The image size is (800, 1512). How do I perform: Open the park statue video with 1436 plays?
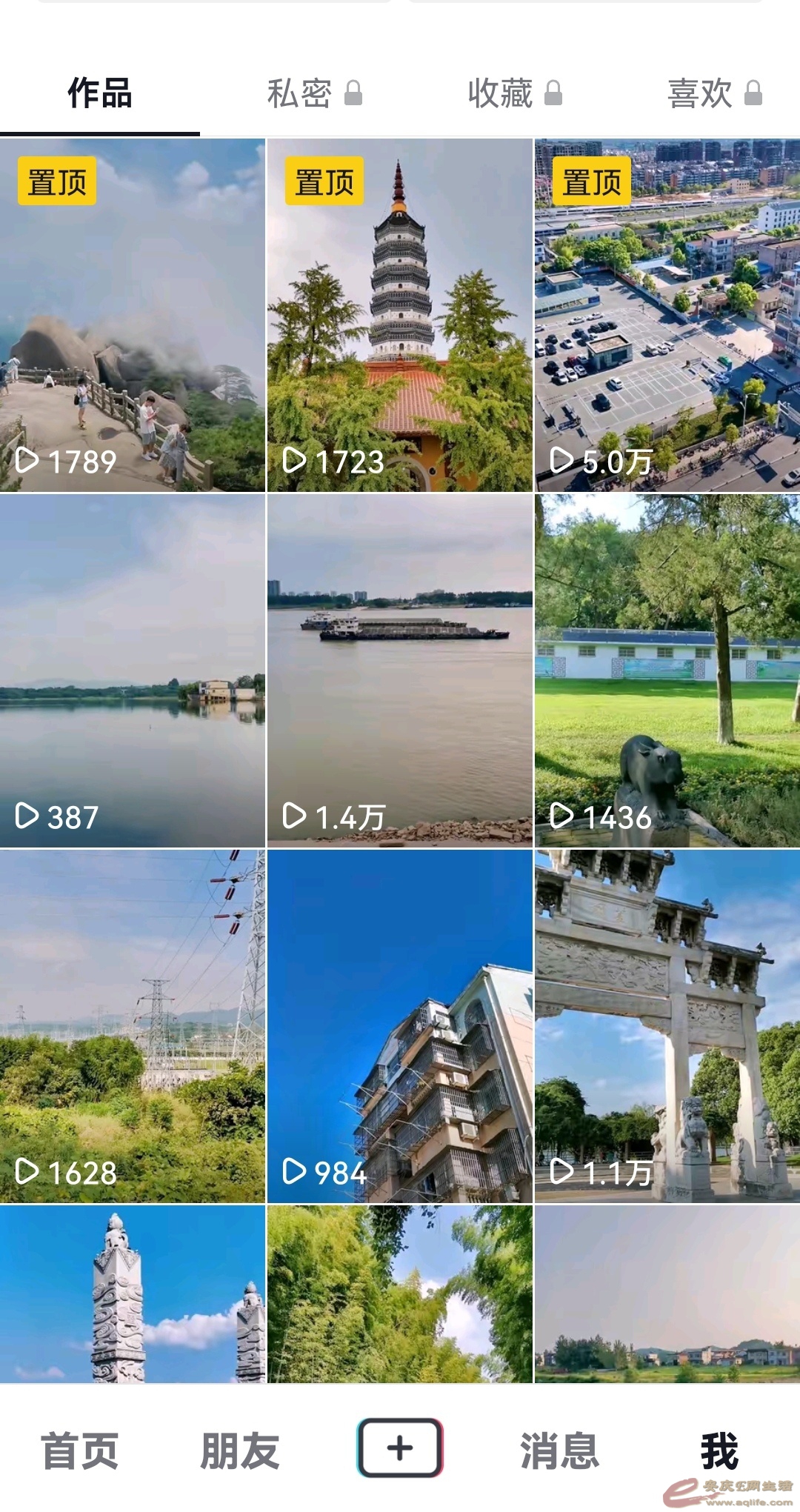pos(667,670)
